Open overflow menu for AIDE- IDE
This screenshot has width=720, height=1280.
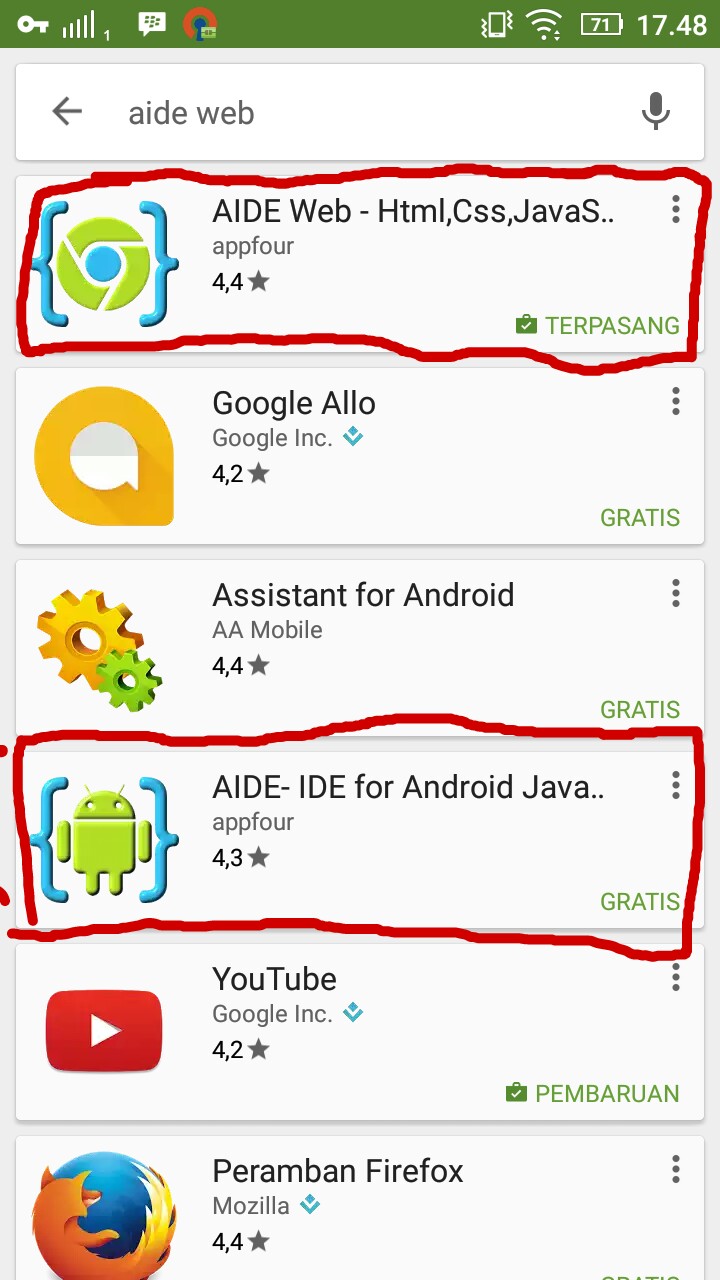676,785
